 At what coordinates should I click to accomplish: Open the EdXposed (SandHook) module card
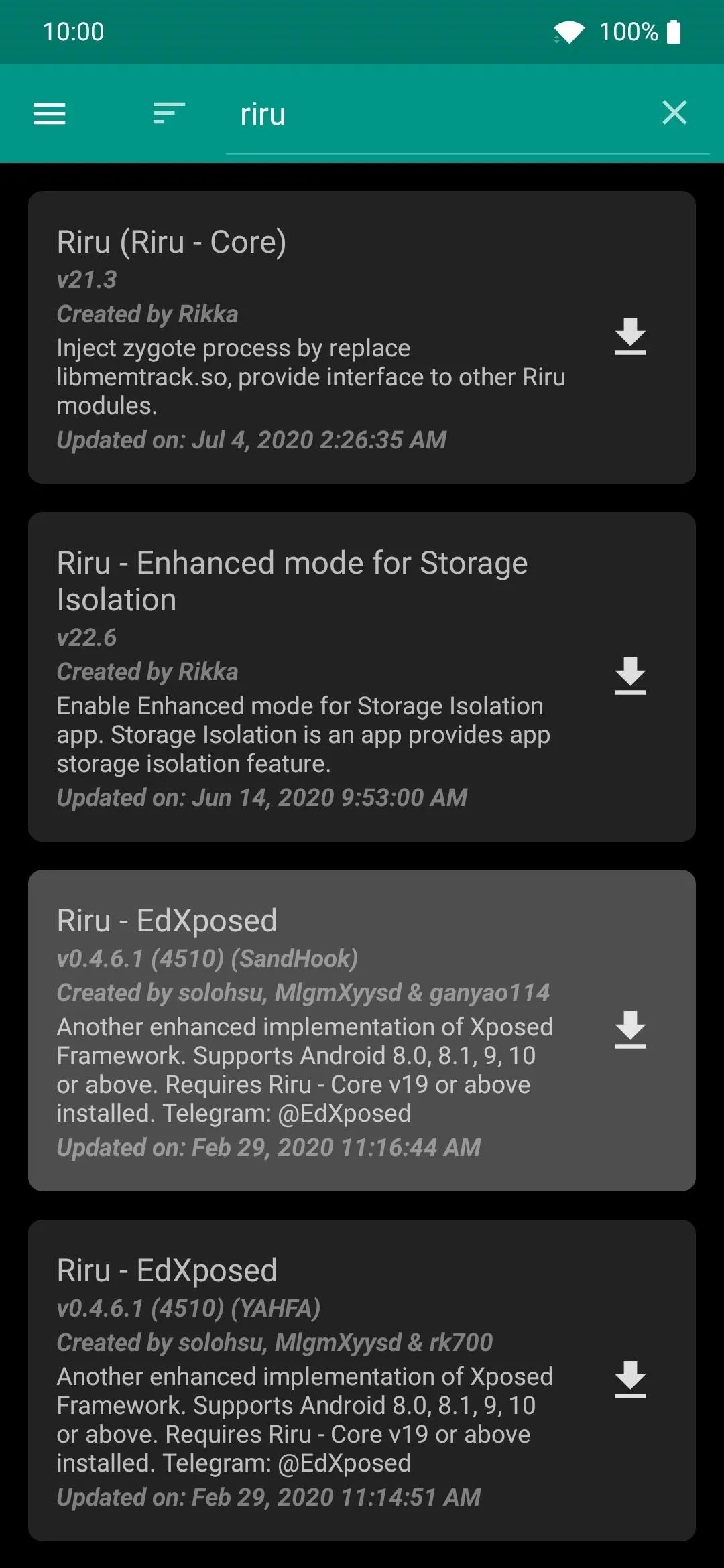[362, 1031]
